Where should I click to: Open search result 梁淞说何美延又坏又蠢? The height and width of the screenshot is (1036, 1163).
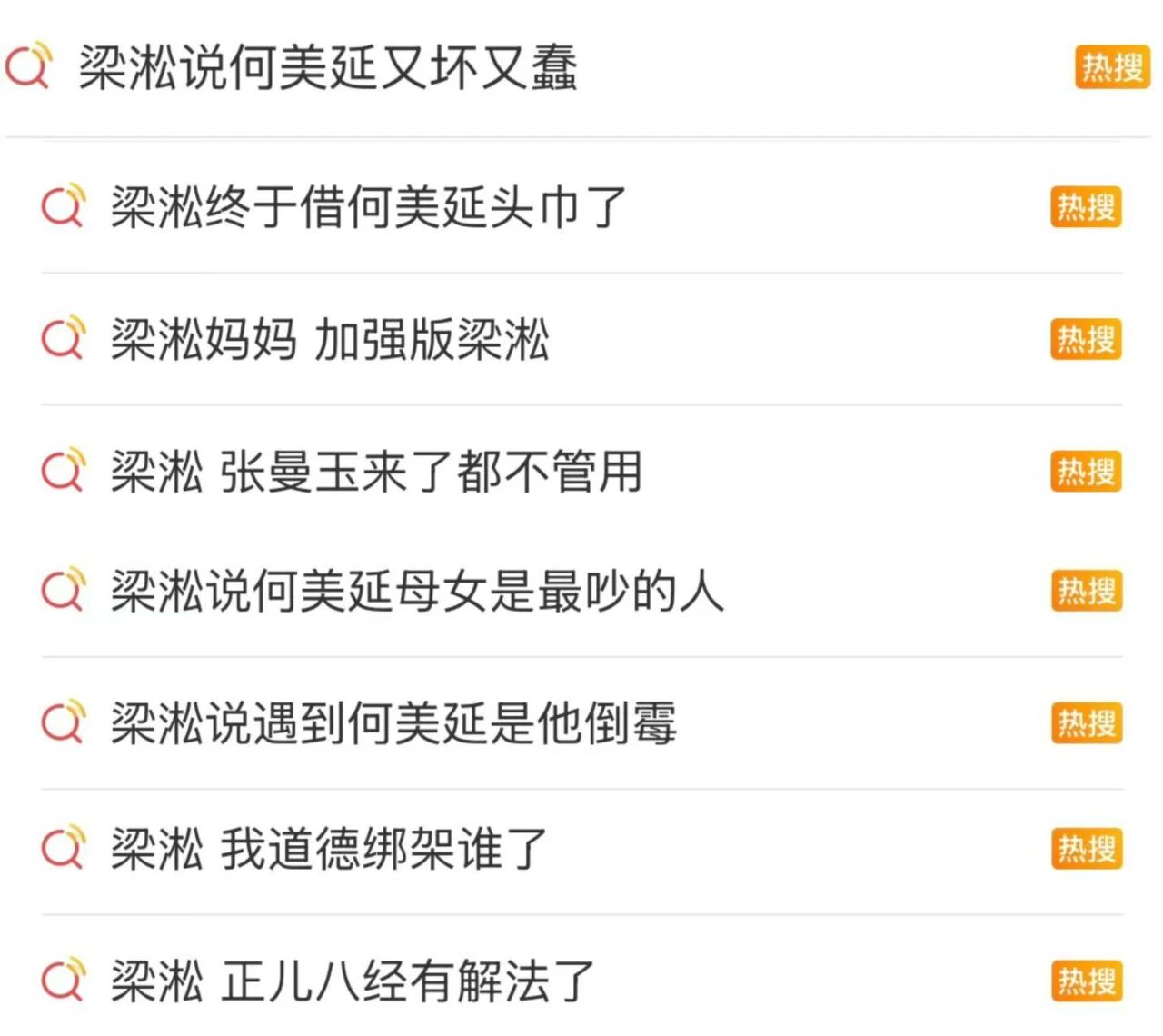[327, 68]
